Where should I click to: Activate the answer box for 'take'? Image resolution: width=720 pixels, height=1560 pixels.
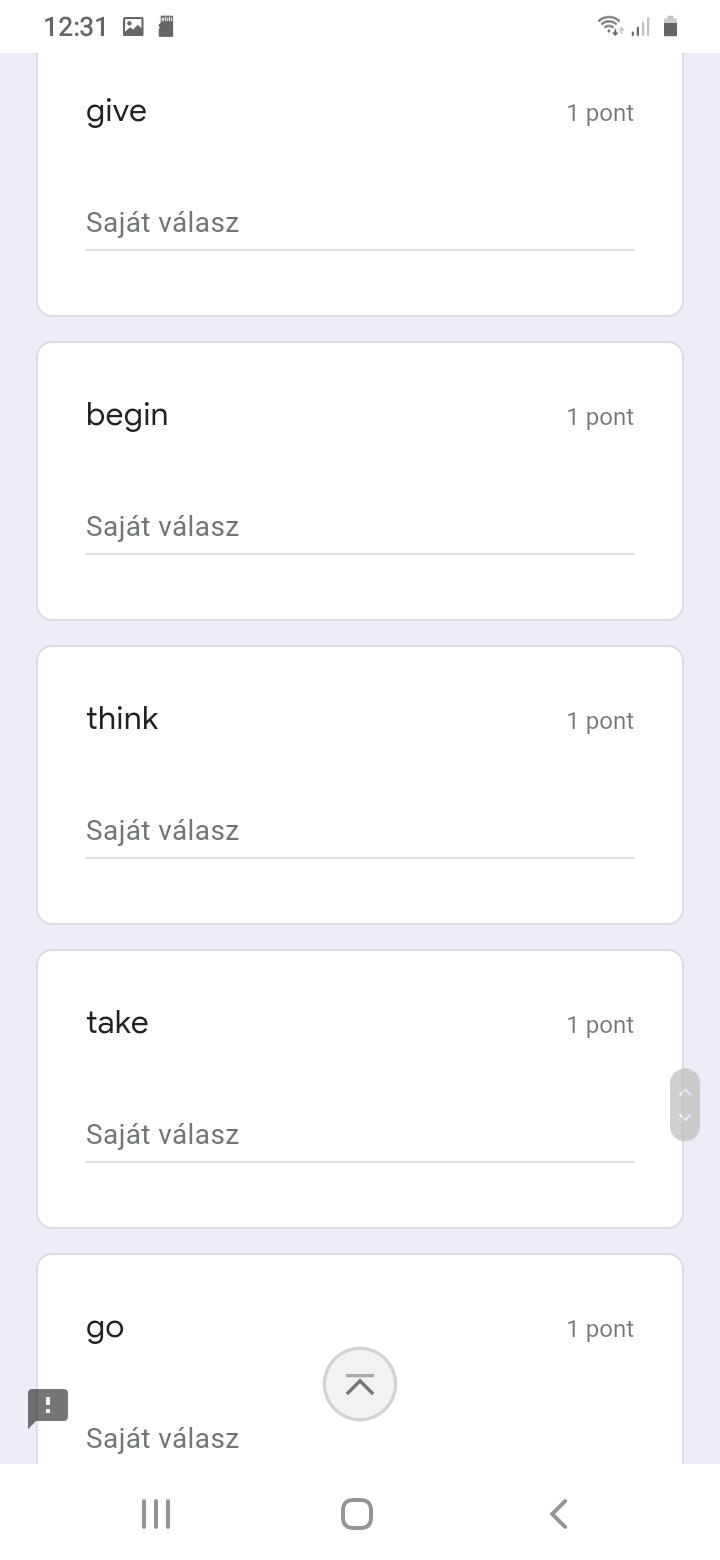pyautogui.click(x=359, y=1135)
